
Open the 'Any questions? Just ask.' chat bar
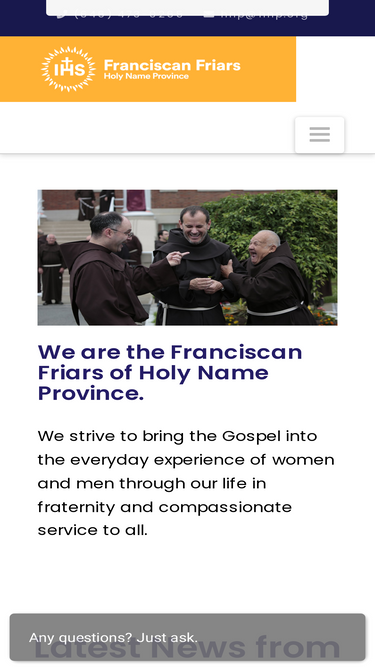188,637
